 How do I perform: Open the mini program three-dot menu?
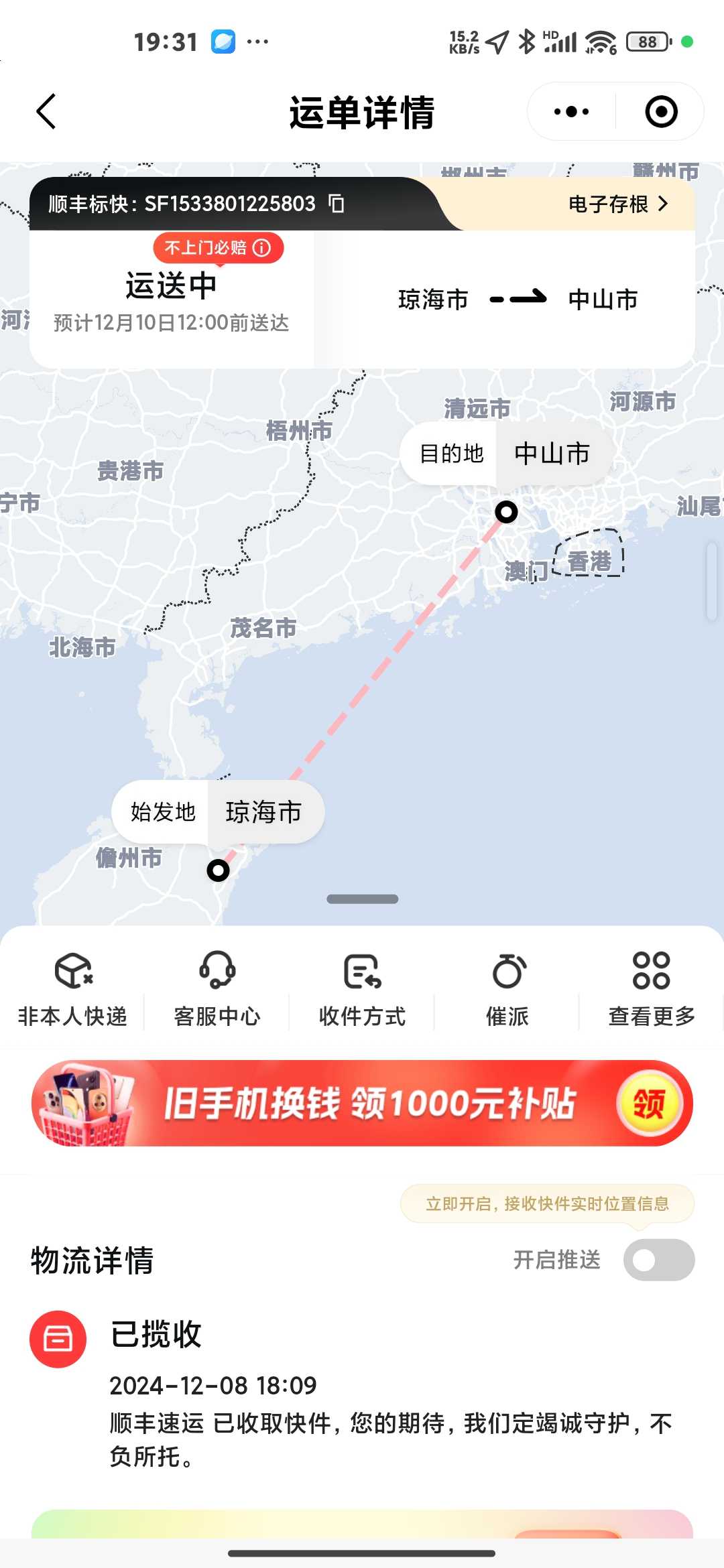pos(571,111)
